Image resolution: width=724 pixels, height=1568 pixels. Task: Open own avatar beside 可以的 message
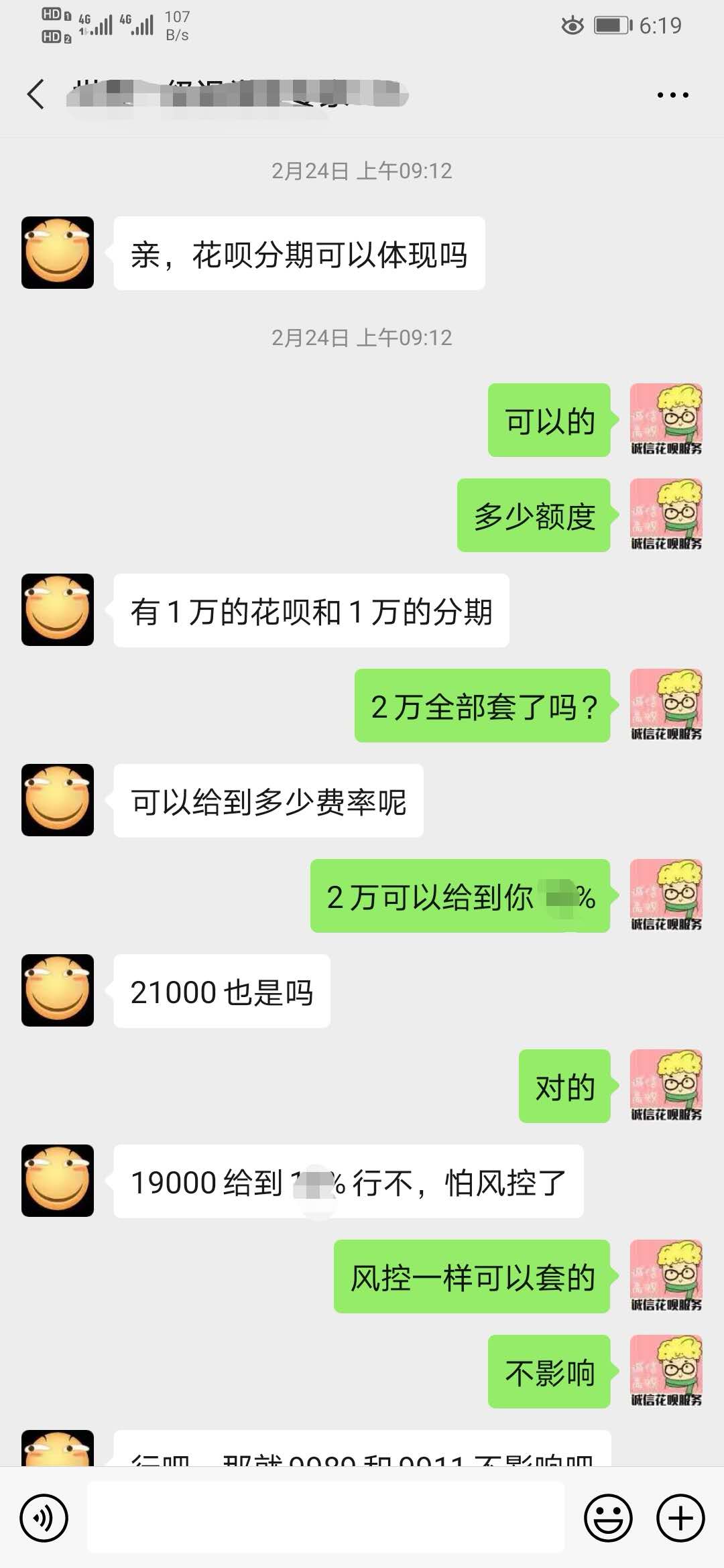coord(666,419)
